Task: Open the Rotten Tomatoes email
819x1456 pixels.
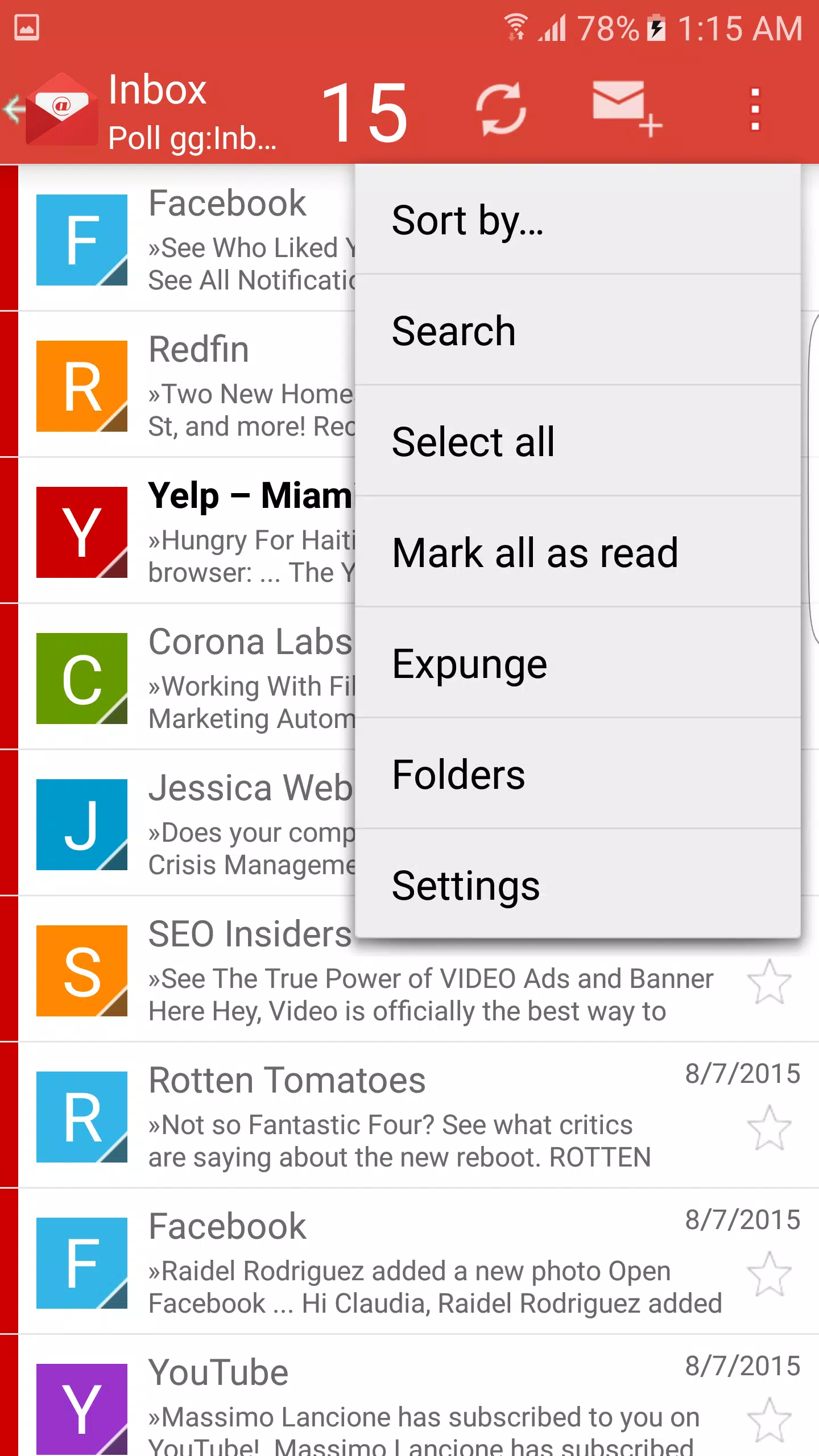Action: pyautogui.click(x=398, y=1115)
